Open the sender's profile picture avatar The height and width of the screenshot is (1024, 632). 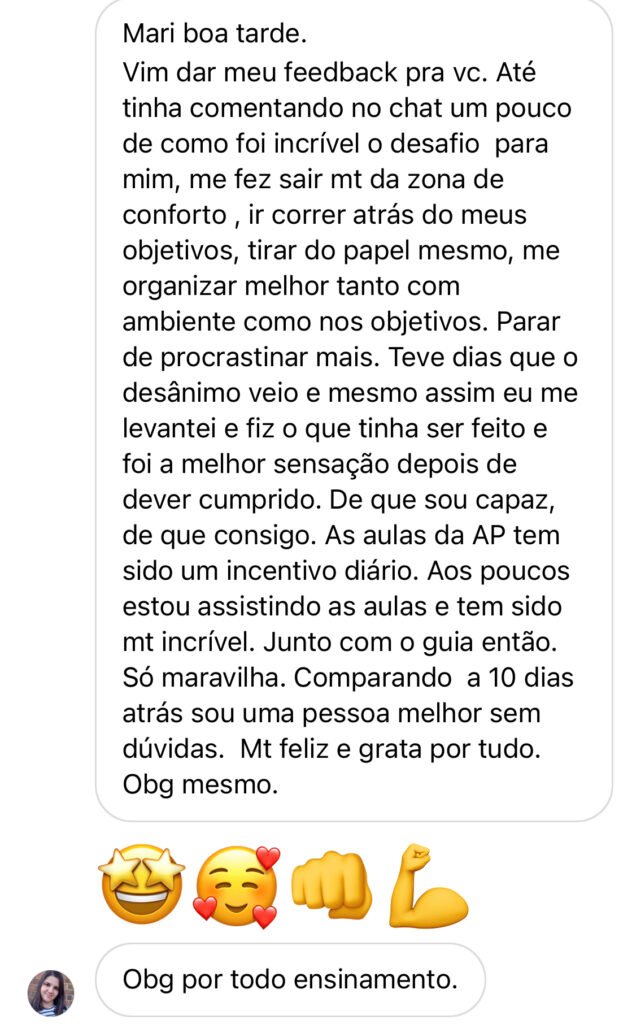[50, 991]
